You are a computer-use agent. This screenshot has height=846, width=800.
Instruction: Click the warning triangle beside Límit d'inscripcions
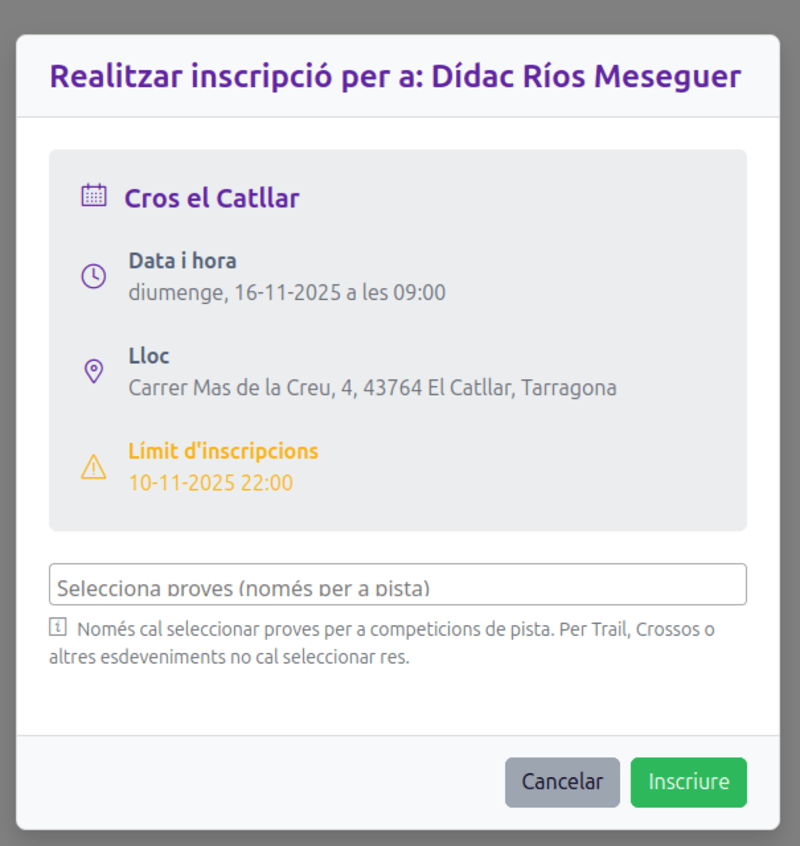click(94, 467)
